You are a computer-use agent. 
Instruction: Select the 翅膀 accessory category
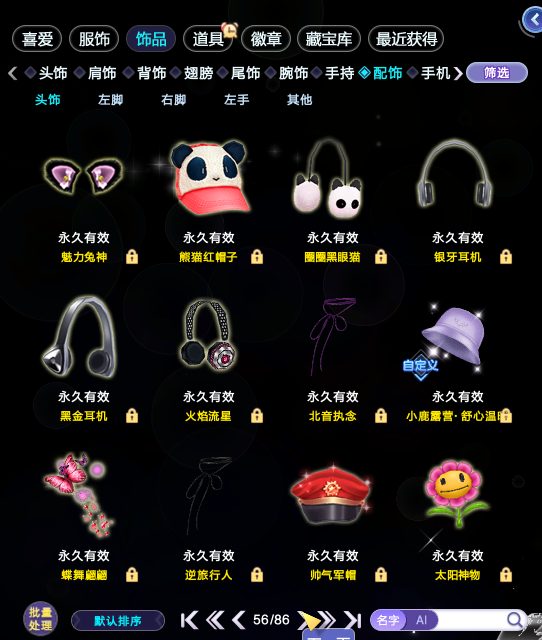[199, 73]
